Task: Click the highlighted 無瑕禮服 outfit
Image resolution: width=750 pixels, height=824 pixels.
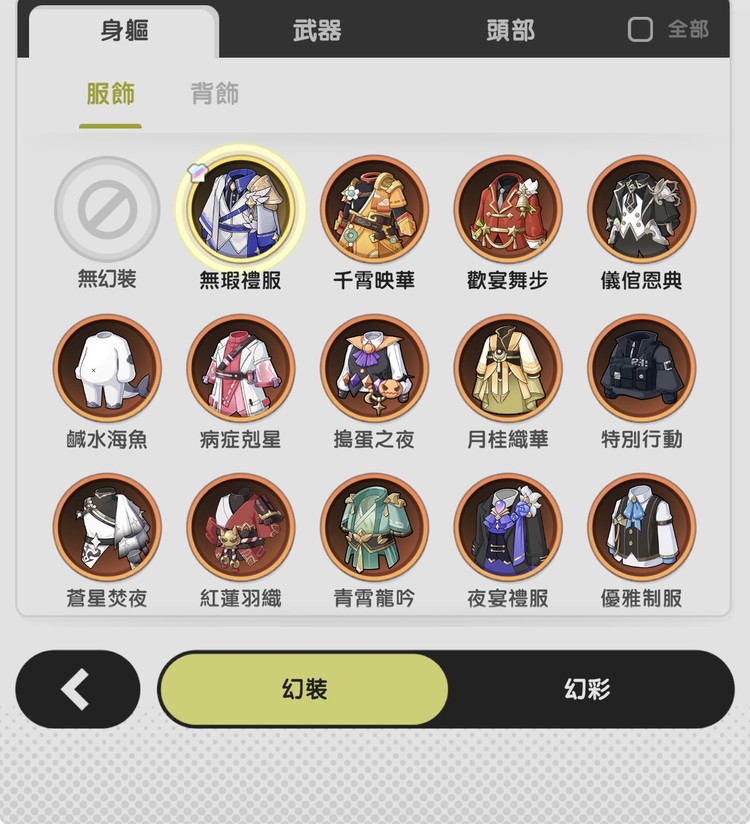Action: click(x=240, y=208)
